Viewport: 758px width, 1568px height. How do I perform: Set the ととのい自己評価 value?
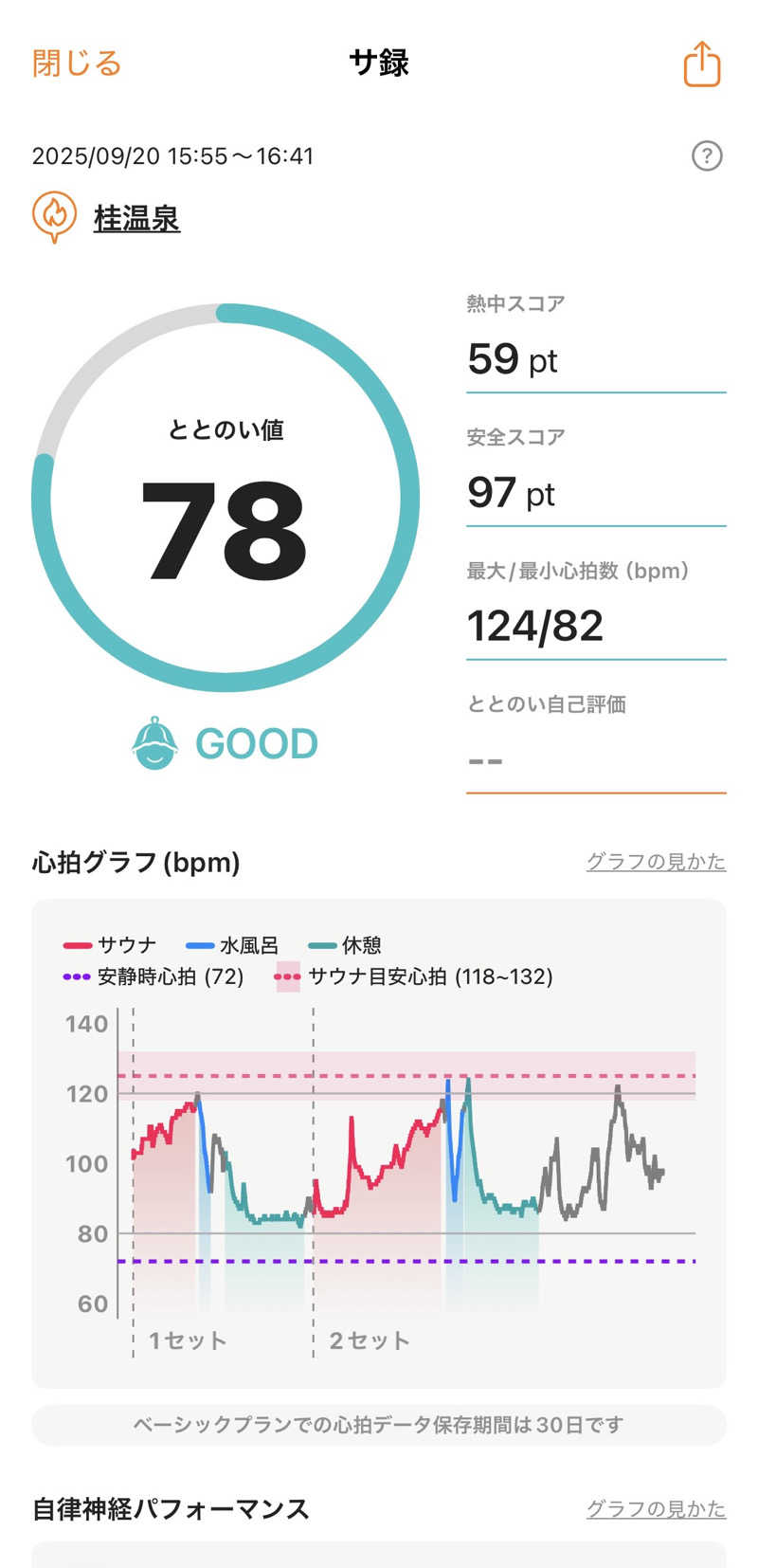click(595, 761)
